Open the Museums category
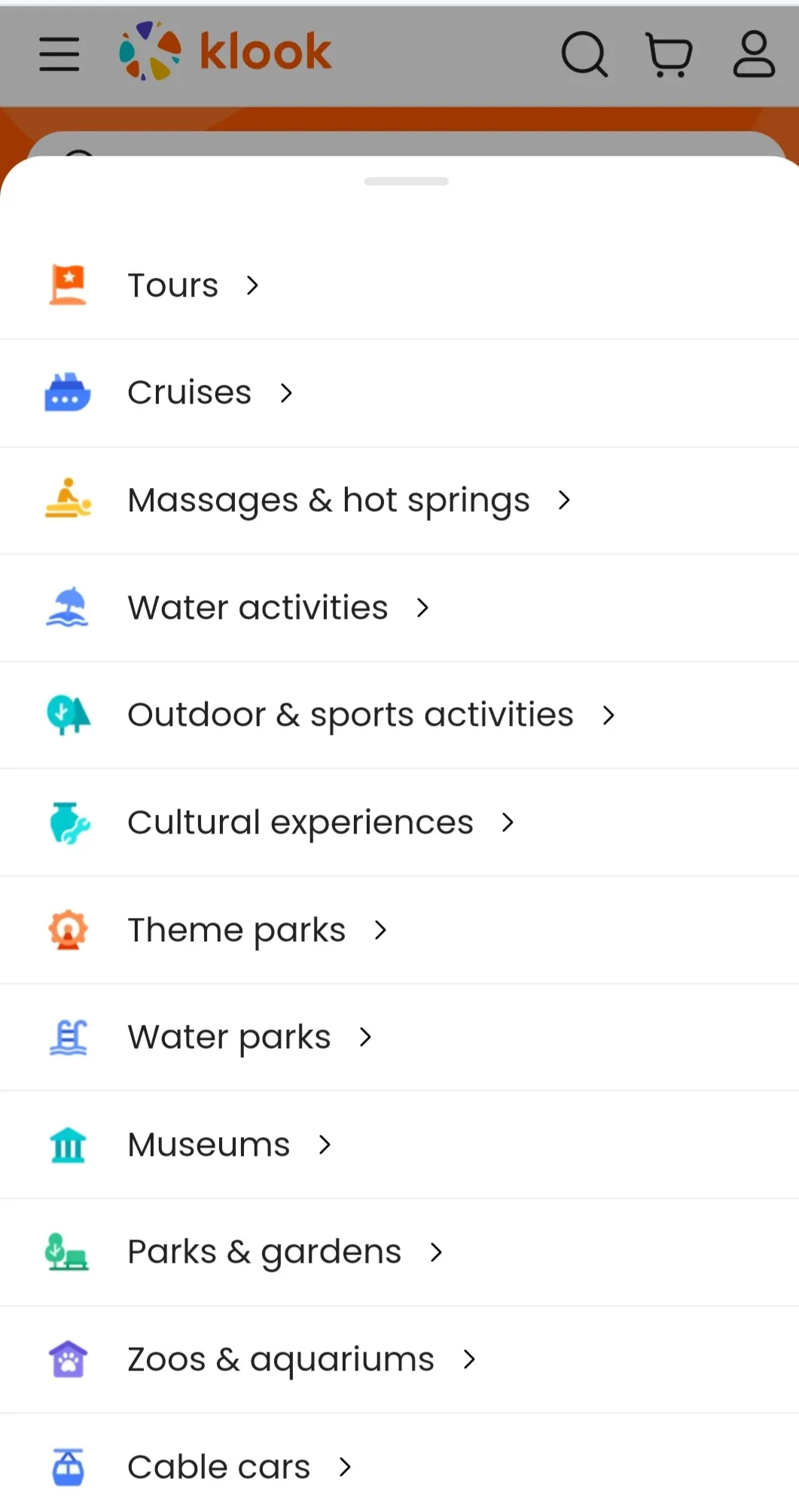The image size is (799, 1512). (399, 1145)
